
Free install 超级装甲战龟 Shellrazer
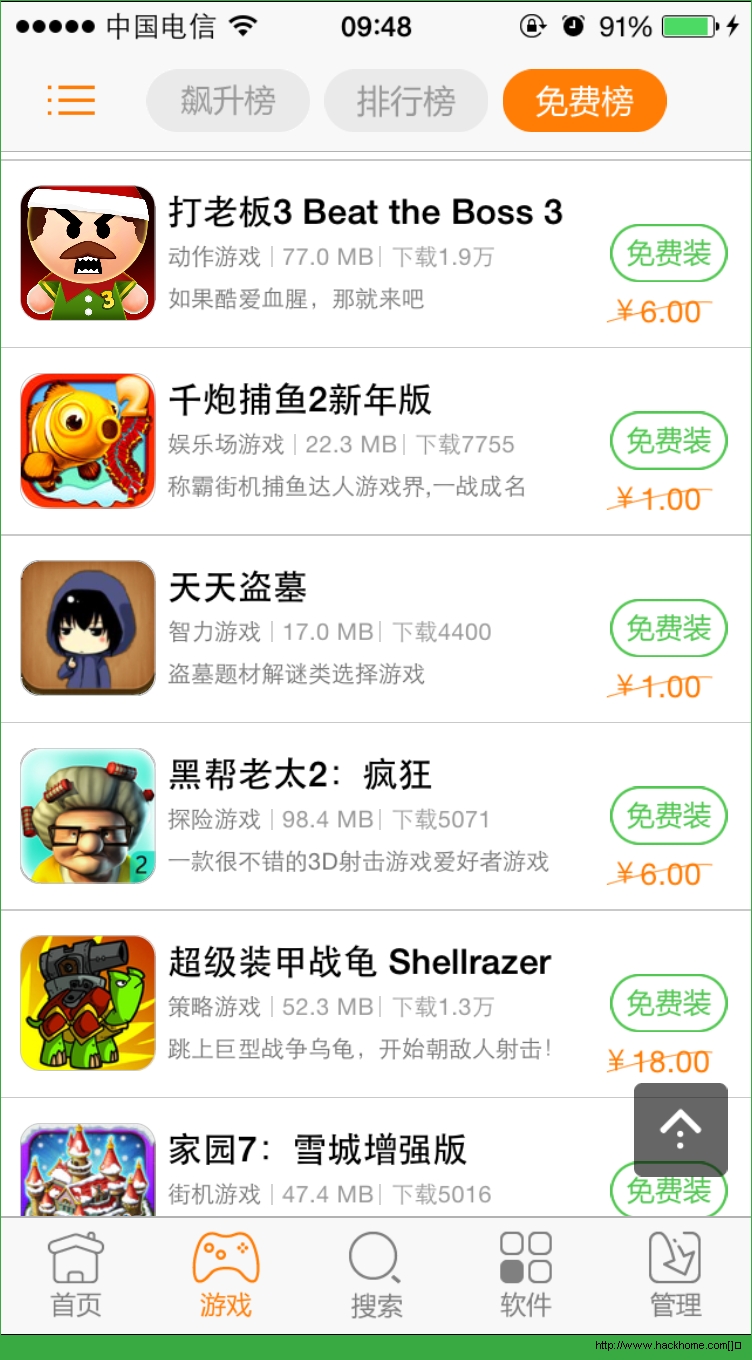tap(668, 1003)
